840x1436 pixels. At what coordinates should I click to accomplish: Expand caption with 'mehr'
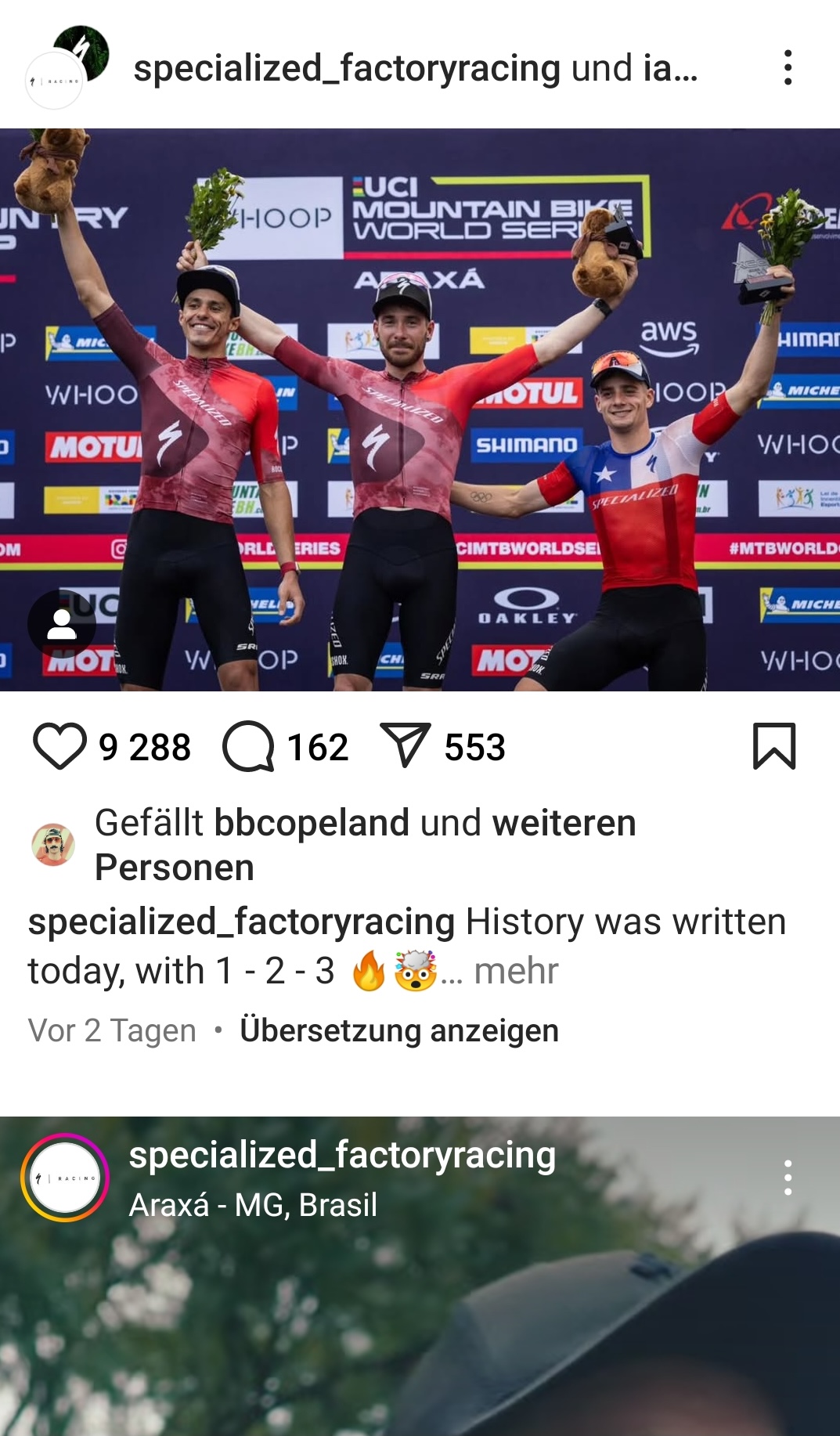516,971
